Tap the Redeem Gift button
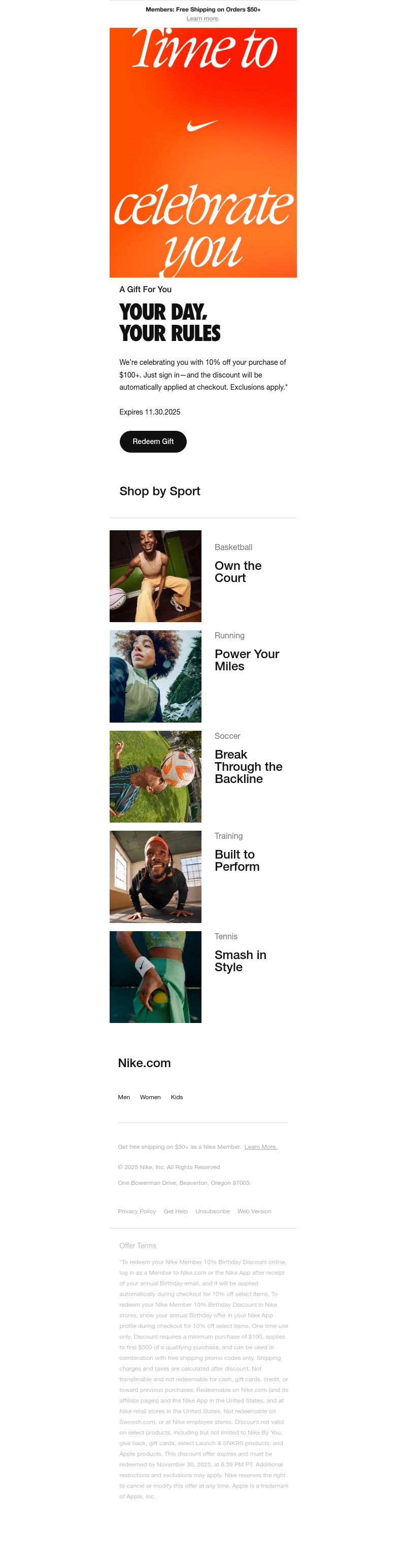406x1568 pixels. click(x=153, y=441)
